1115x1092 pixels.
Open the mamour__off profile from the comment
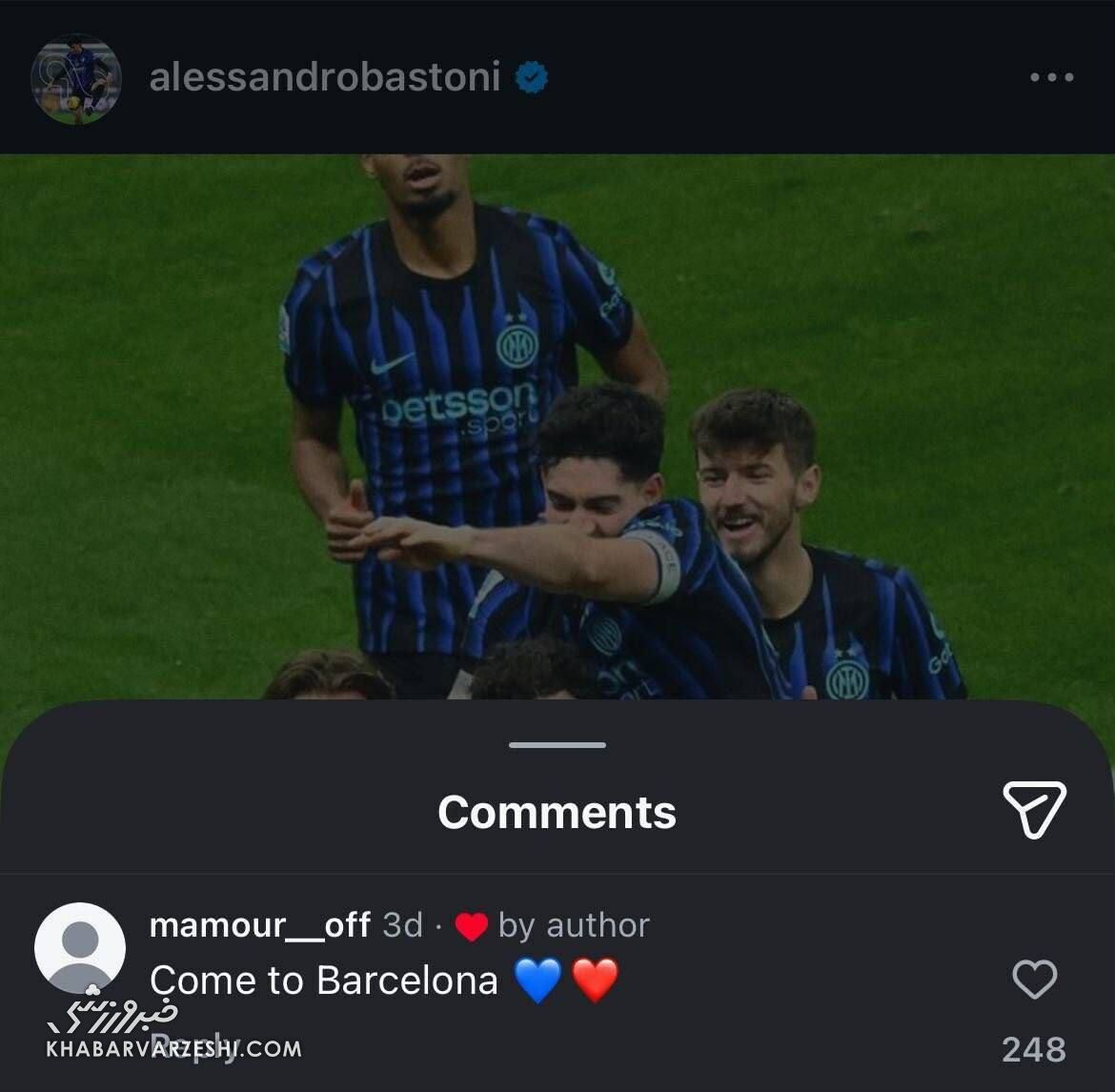pos(259,924)
